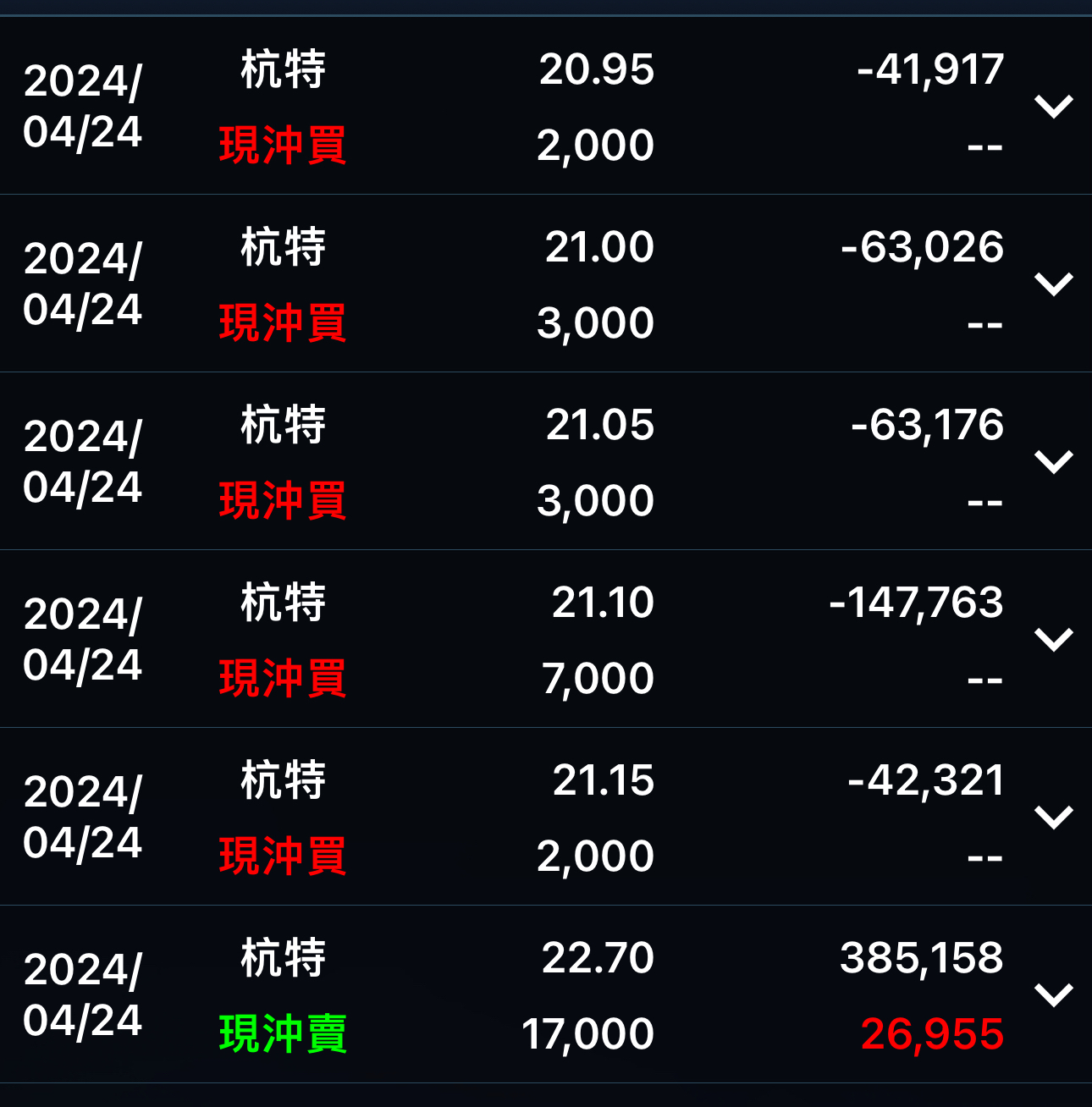Image resolution: width=1092 pixels, height=1107 pixels.
Task: Expand the 現沖賣 sell row at 22.70
Action: point(1053,995)
